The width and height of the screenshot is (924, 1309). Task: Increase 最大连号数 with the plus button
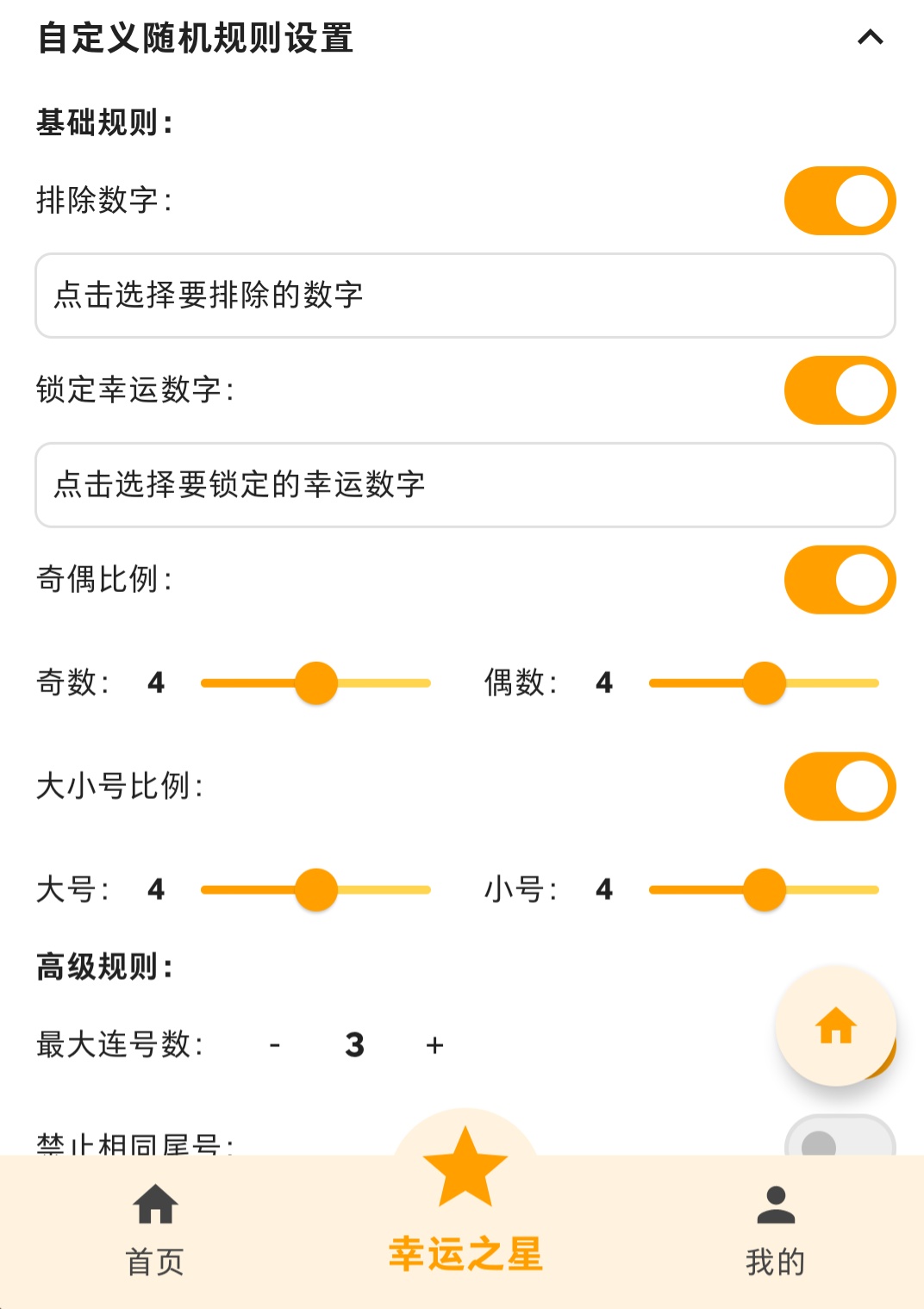(x=434, y=1045)
